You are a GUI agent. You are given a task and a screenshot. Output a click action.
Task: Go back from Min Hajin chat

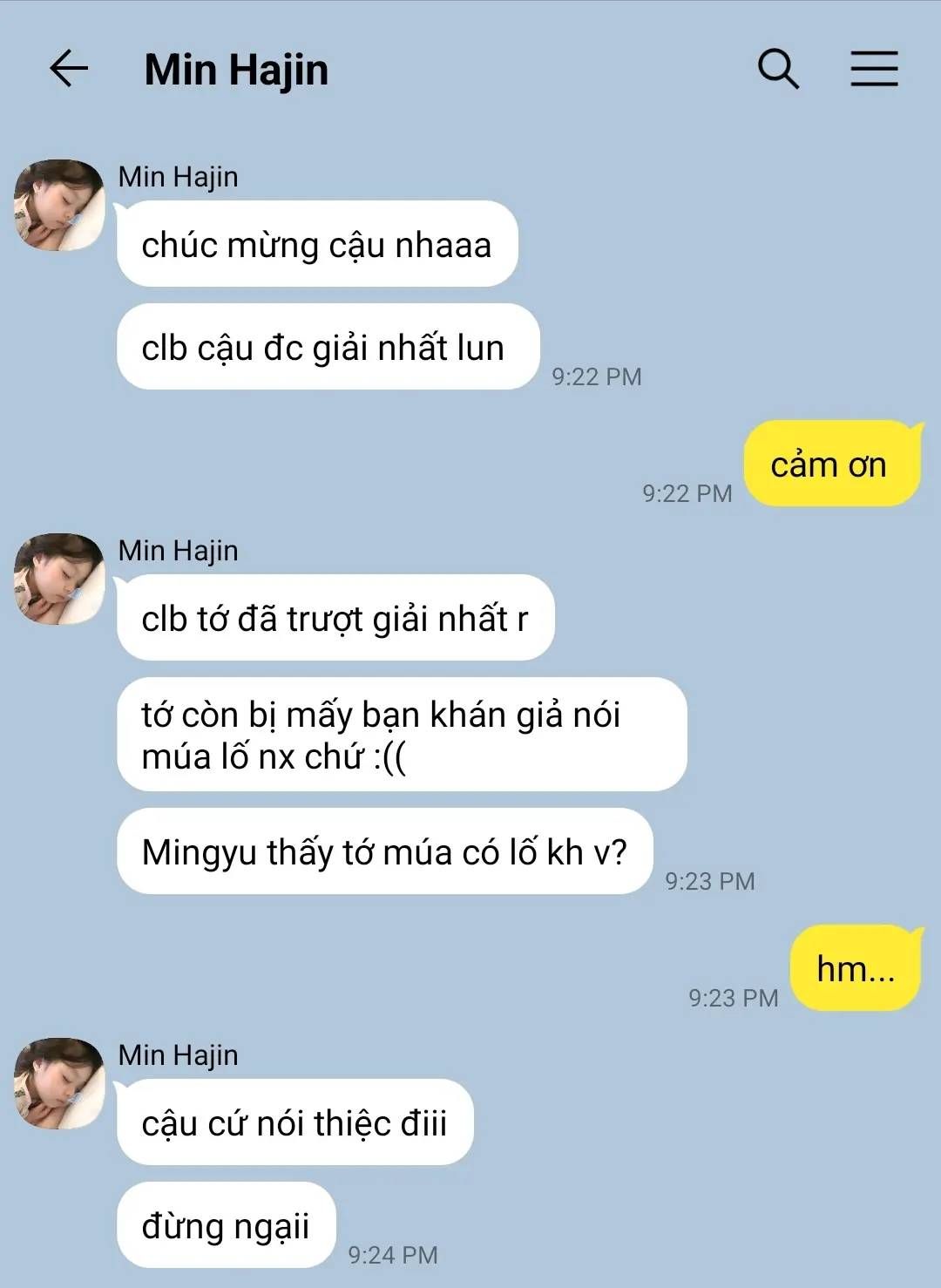[x=69, y=69]
